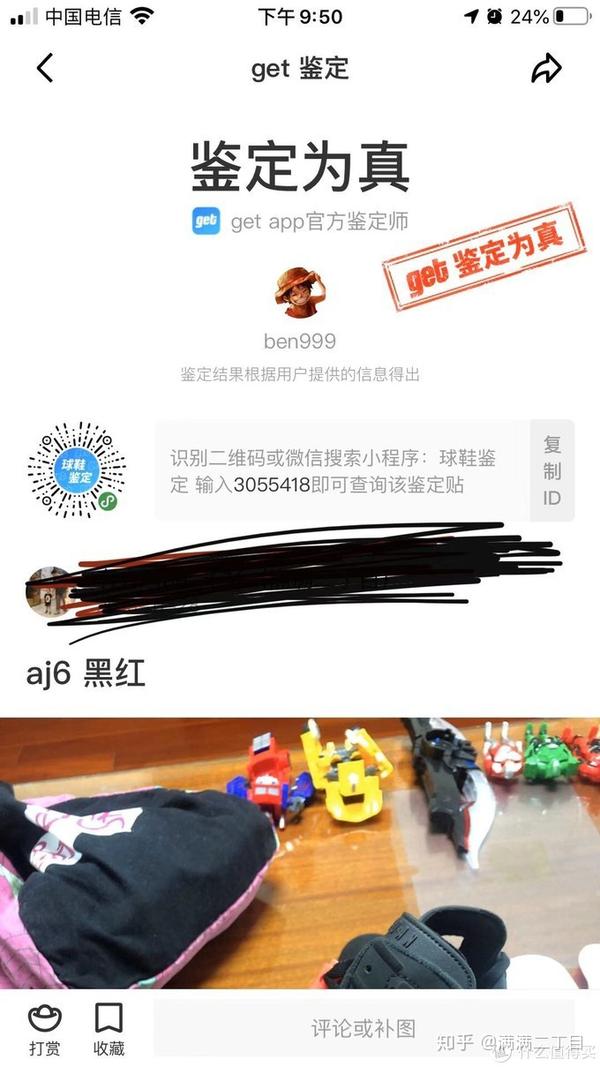Viewport: 600px width, 1067px height.
Task: Open the 打赏 reward option
Action: (44, 1030)
